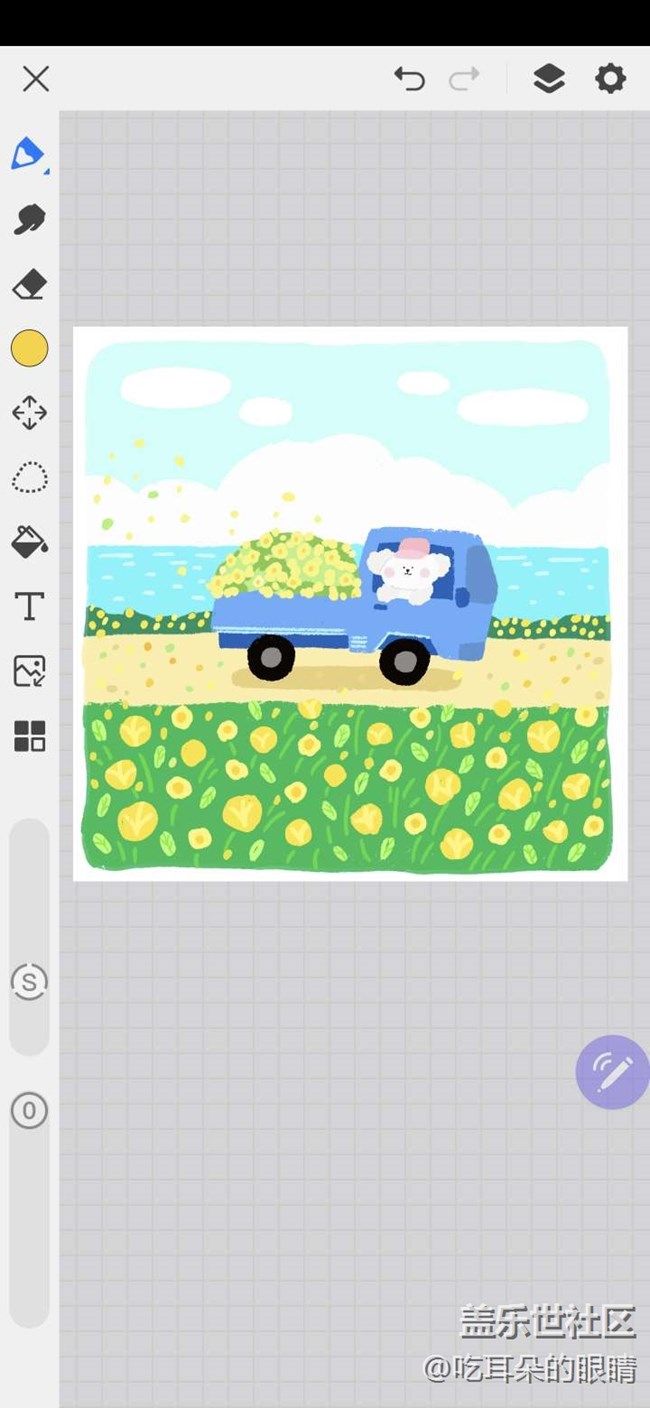The height and width of the screenshot is (1408, 650).
Task: Select the move transform tool
Action: pos(29,413)
